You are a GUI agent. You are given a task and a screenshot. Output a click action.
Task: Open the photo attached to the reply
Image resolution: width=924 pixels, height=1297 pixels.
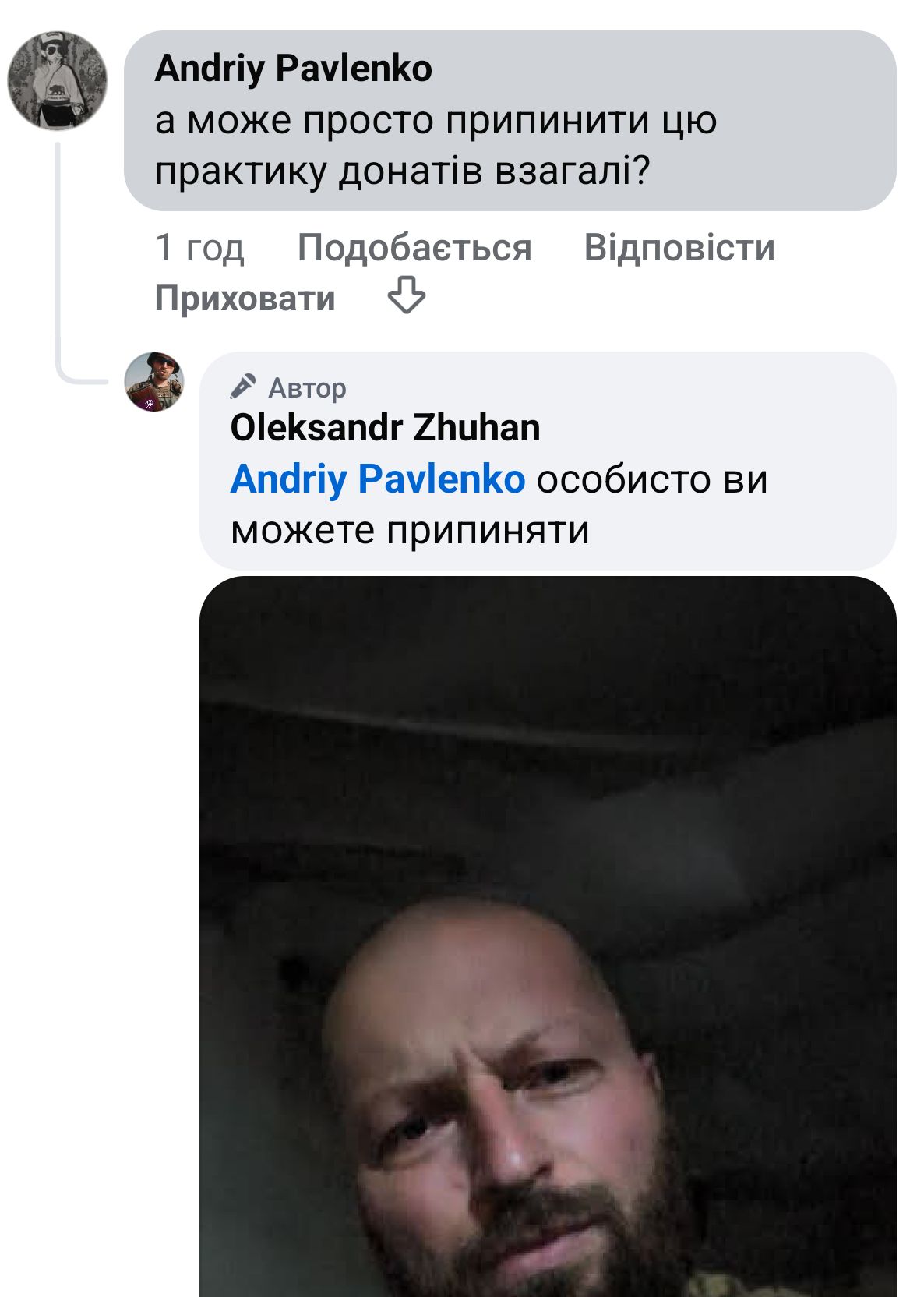pos(548,935)
